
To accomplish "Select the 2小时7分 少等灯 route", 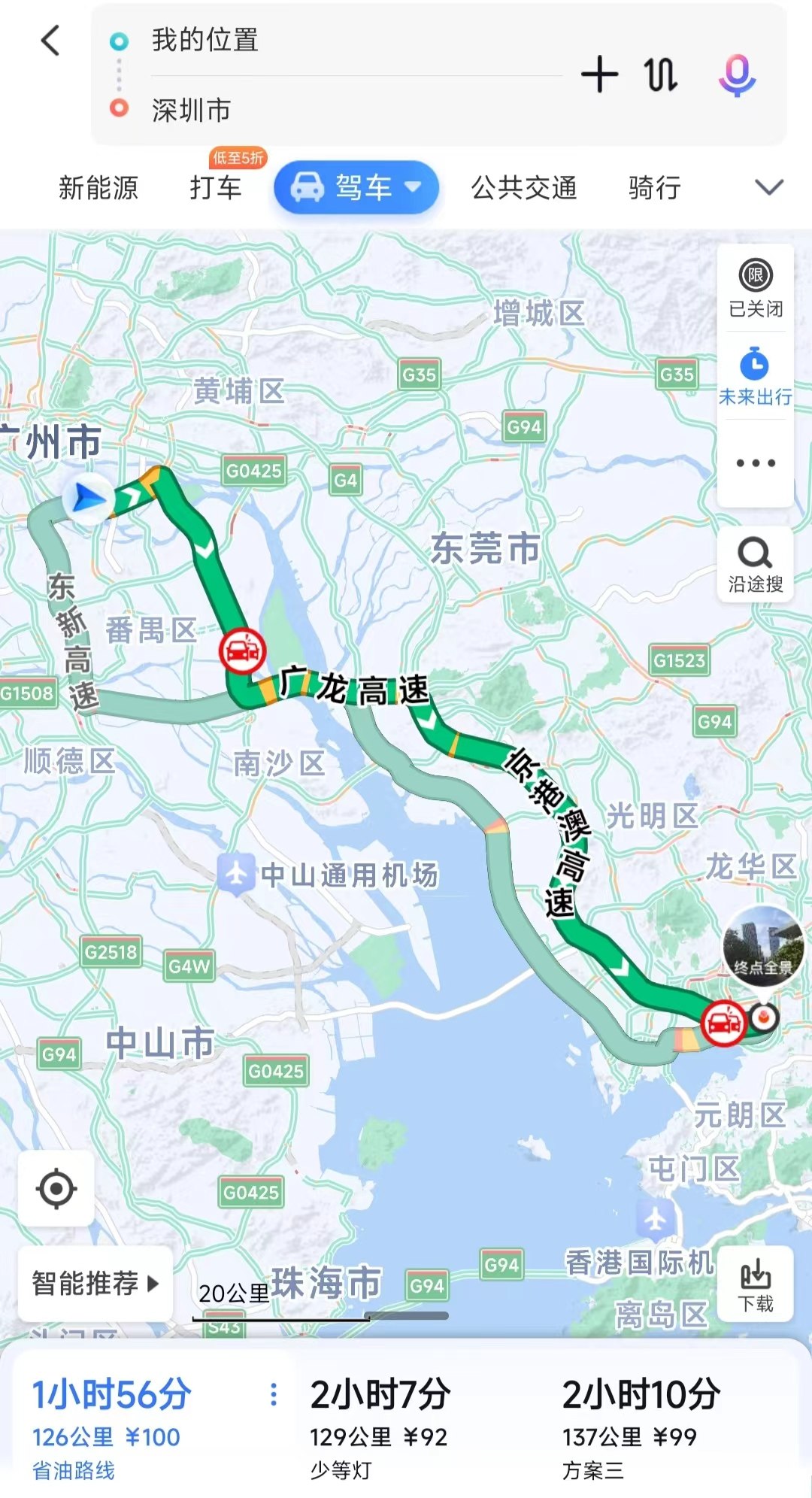I will [x=380, y=1426].
